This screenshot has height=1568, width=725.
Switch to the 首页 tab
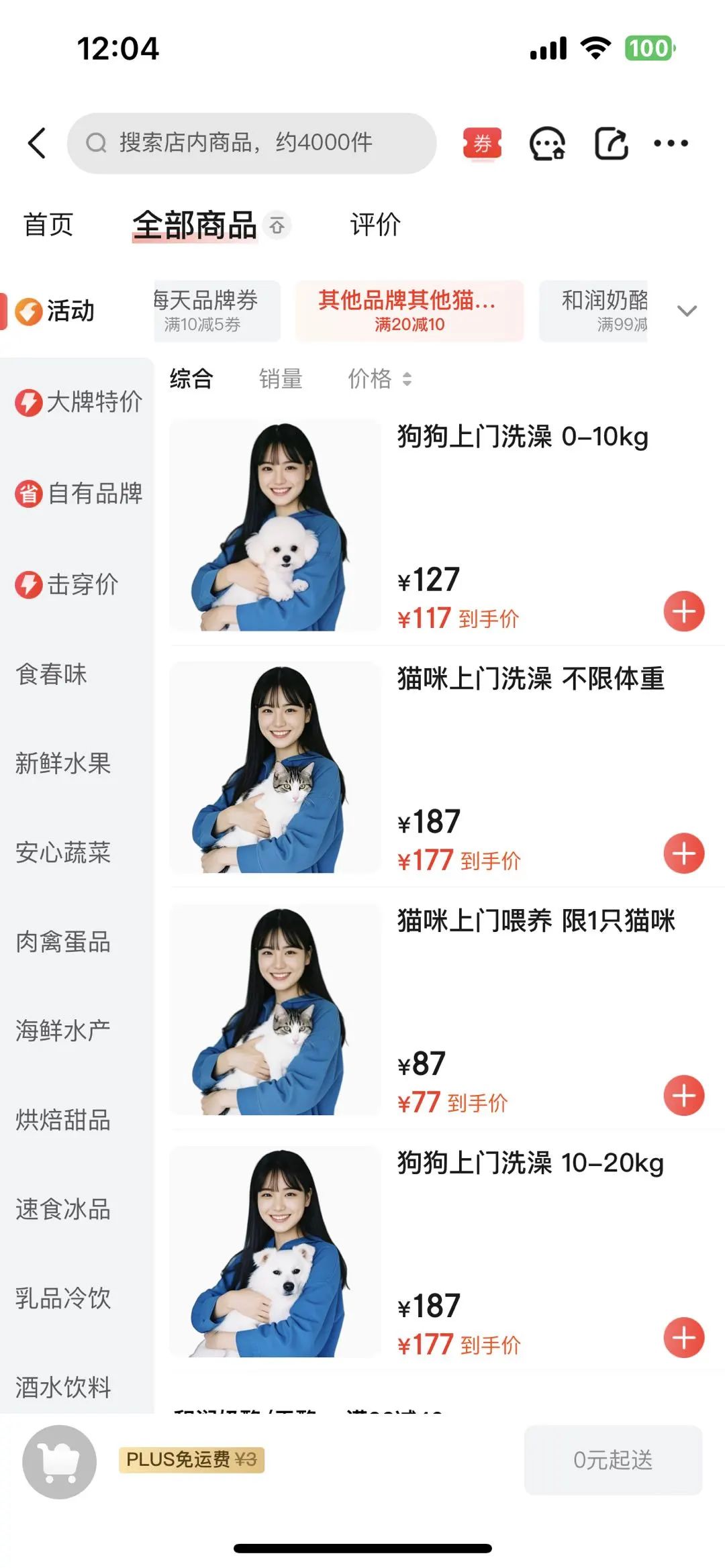click(x=48, y=225)
